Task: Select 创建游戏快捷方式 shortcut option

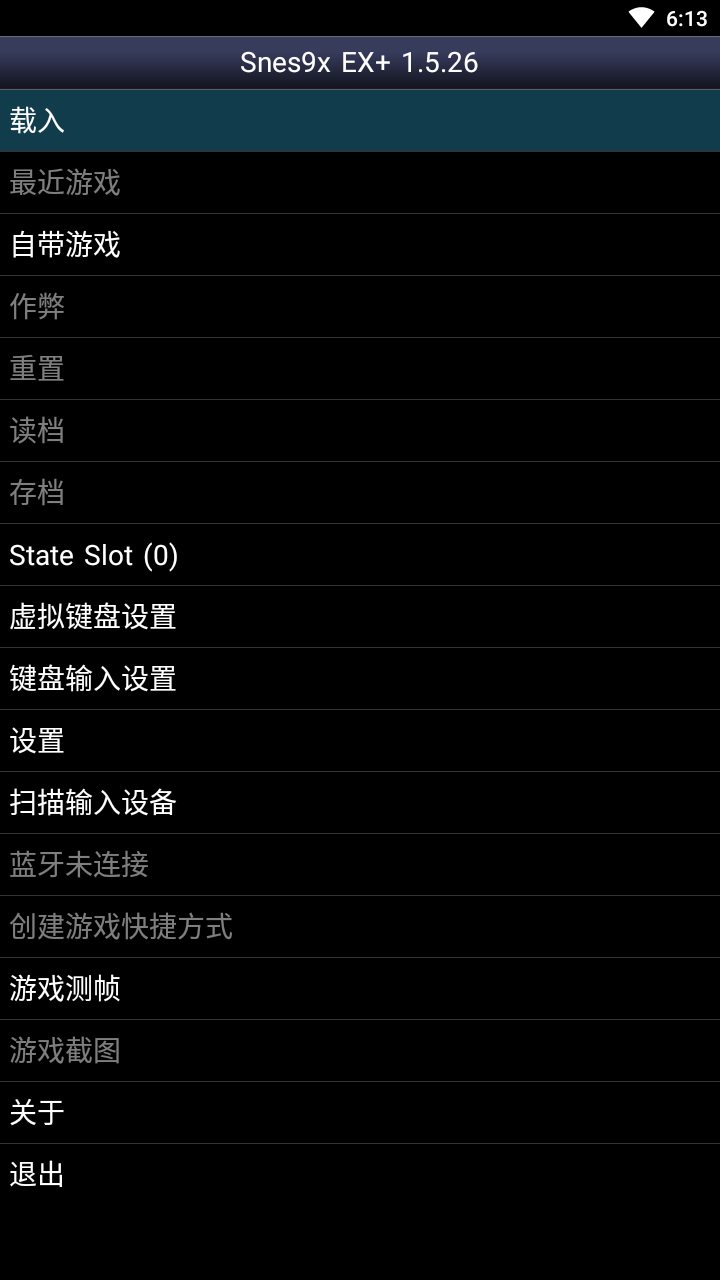Action: (x=360, y=927)
